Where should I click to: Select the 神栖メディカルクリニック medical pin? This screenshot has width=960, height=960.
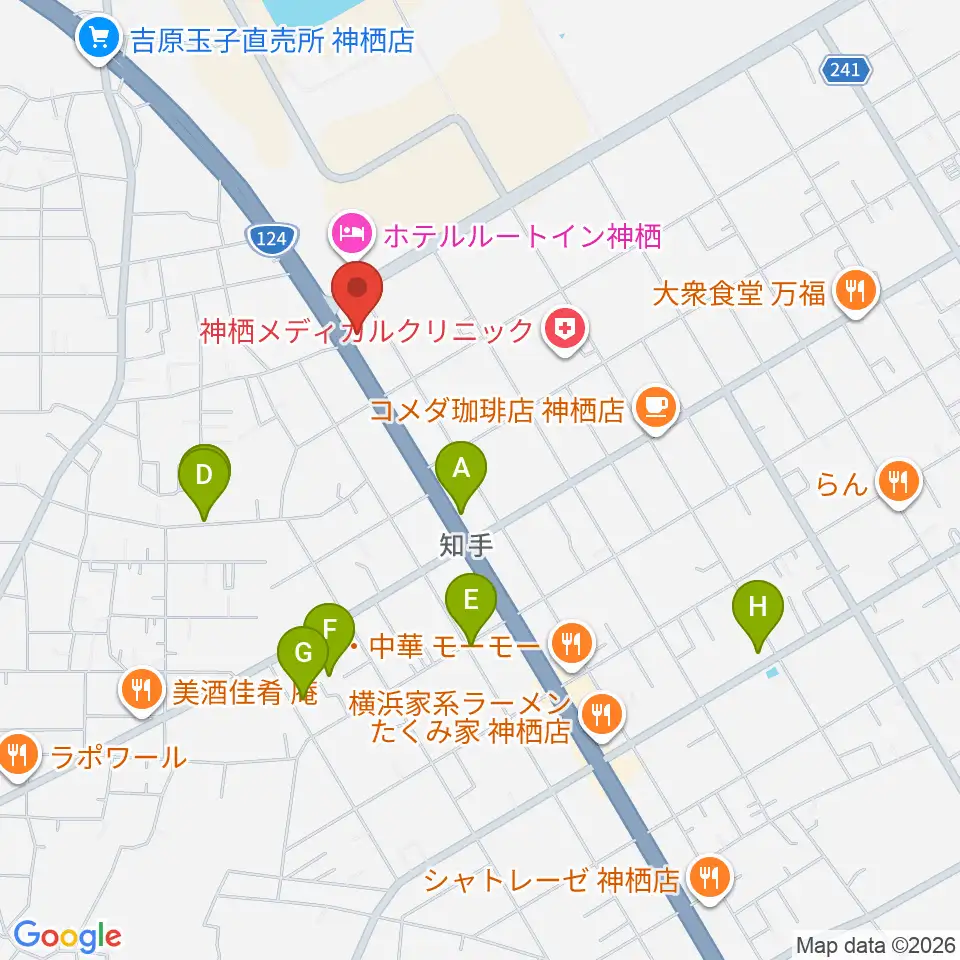(x=564, y=331)
